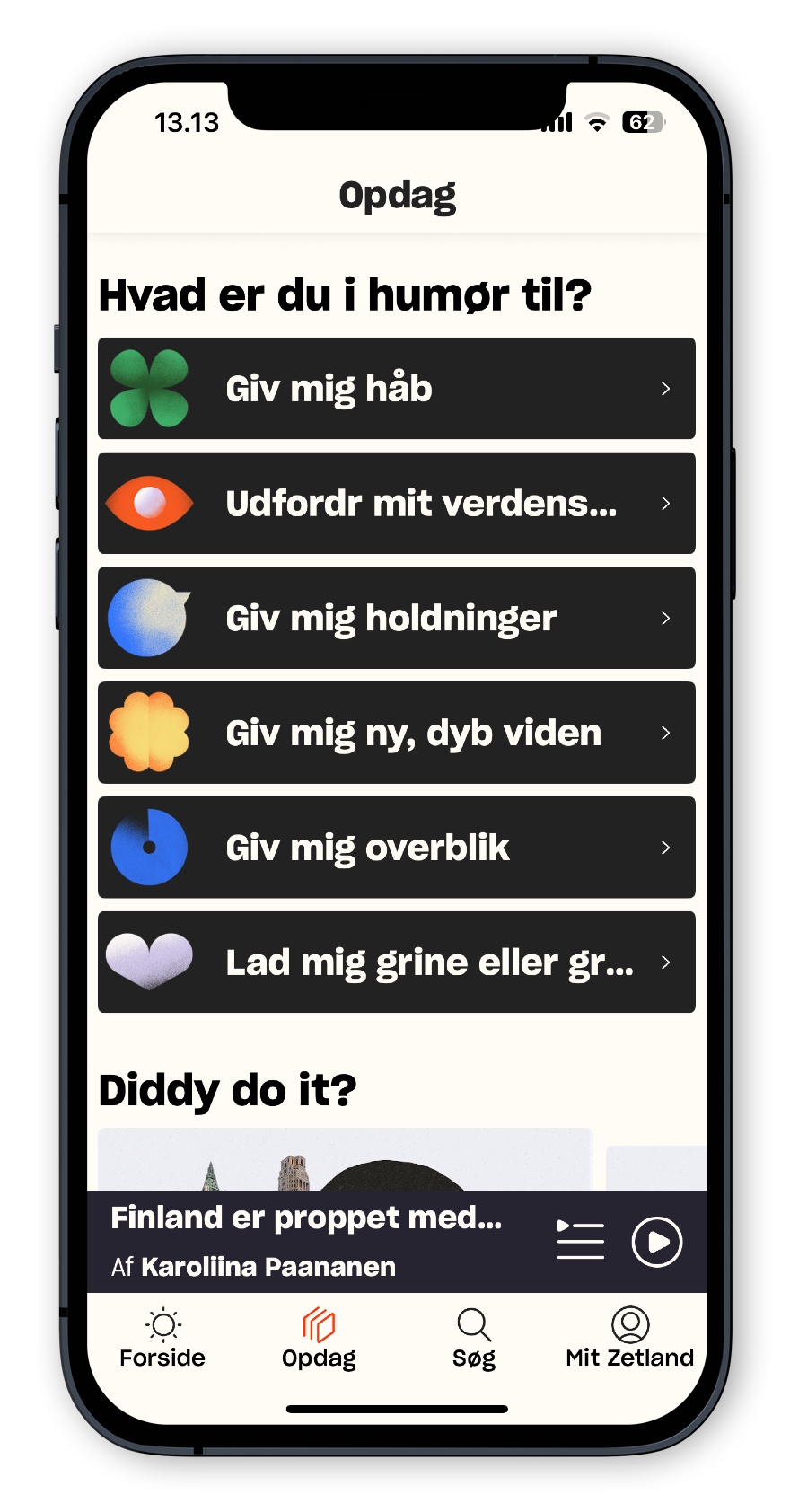This screenshot has width=790, height=1512.
Task: Tap the Opdag tab
Action: tap(319, 1338)
